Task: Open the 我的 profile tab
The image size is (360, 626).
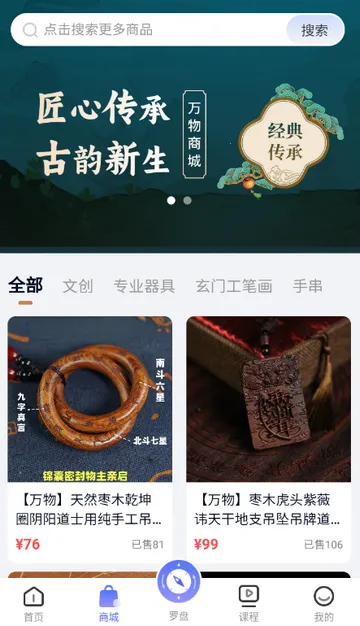Action: [x=324, y=604]
